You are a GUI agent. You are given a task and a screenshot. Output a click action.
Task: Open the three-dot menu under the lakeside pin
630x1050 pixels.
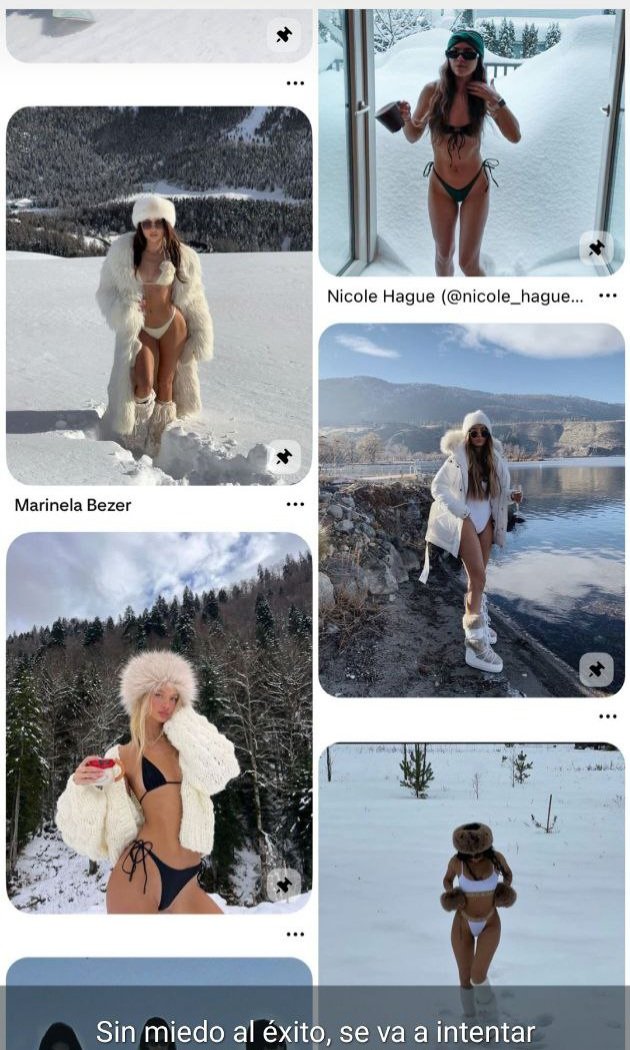click(607, 716)
